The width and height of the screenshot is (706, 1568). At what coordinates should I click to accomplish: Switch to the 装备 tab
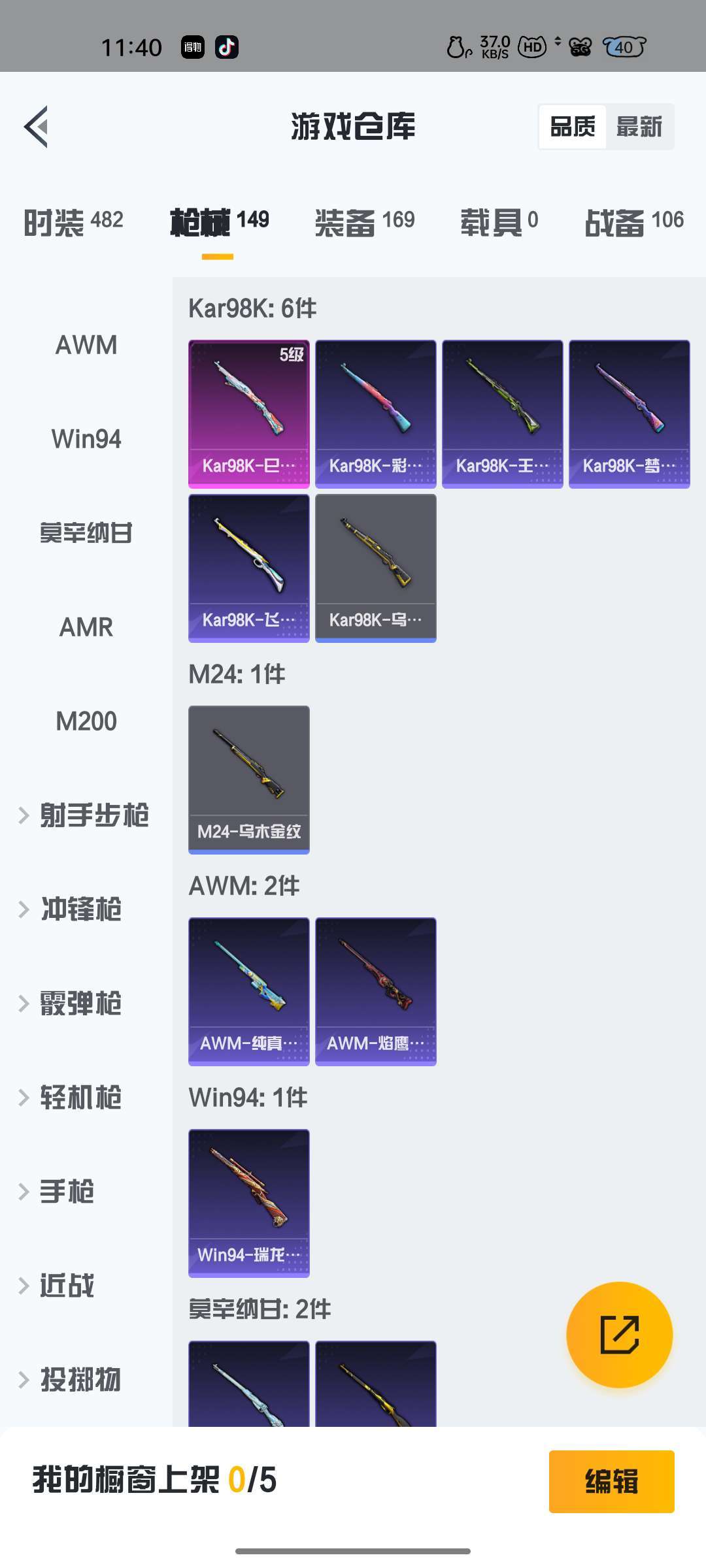click(365, 221)
